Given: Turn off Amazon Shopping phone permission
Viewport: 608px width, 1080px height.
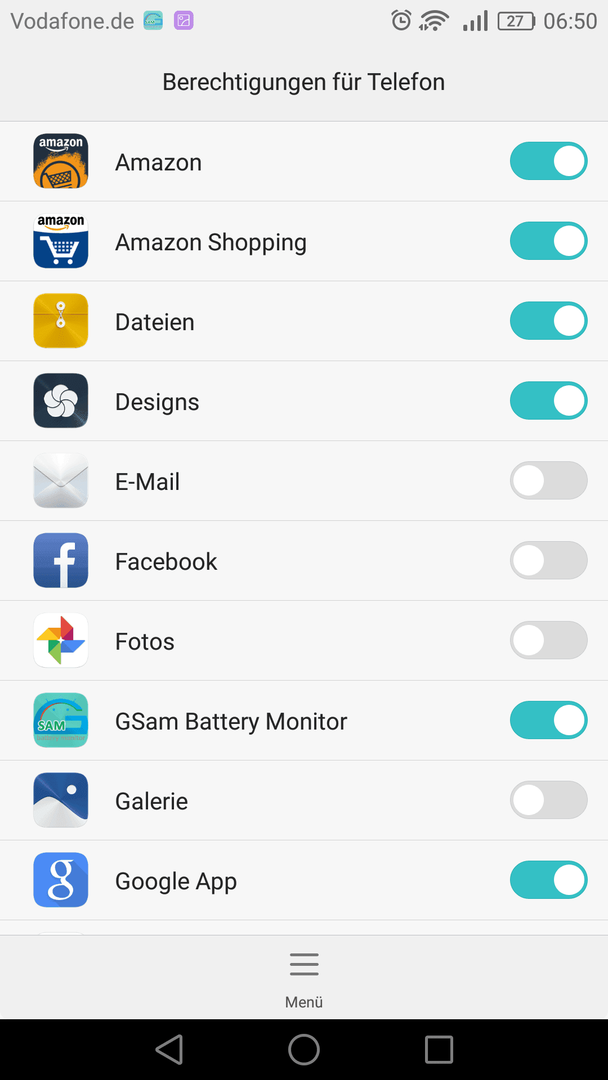Looking at the screenshot, I should coord(548,241).
